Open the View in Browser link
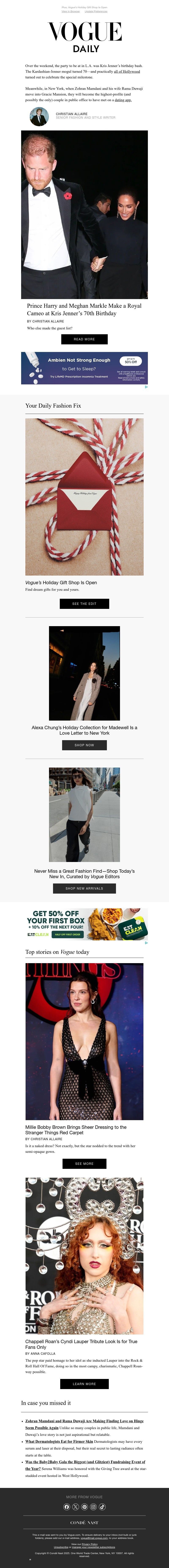Image resolution: width=169 pixels, height=1568 pixels. (x=71, y=11)
